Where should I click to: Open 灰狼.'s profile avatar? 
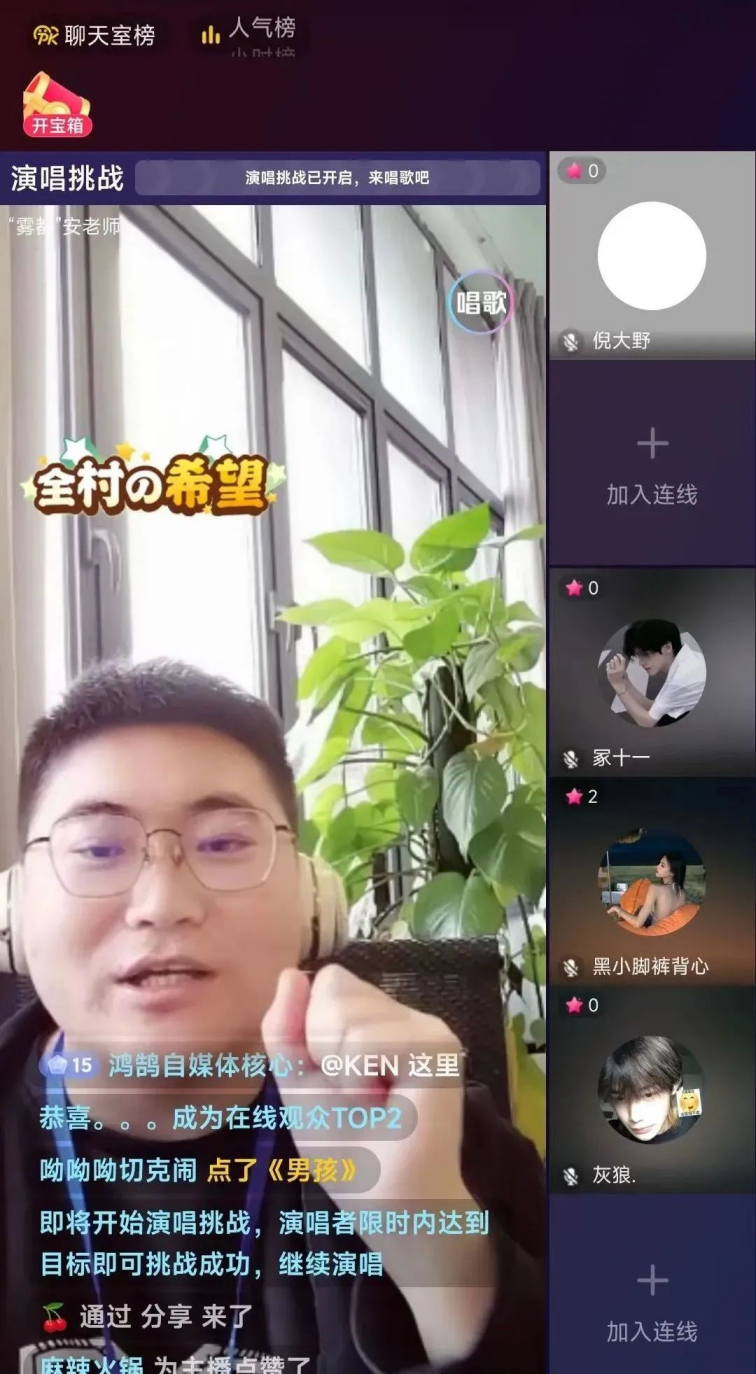click(x=651, y=1089)
